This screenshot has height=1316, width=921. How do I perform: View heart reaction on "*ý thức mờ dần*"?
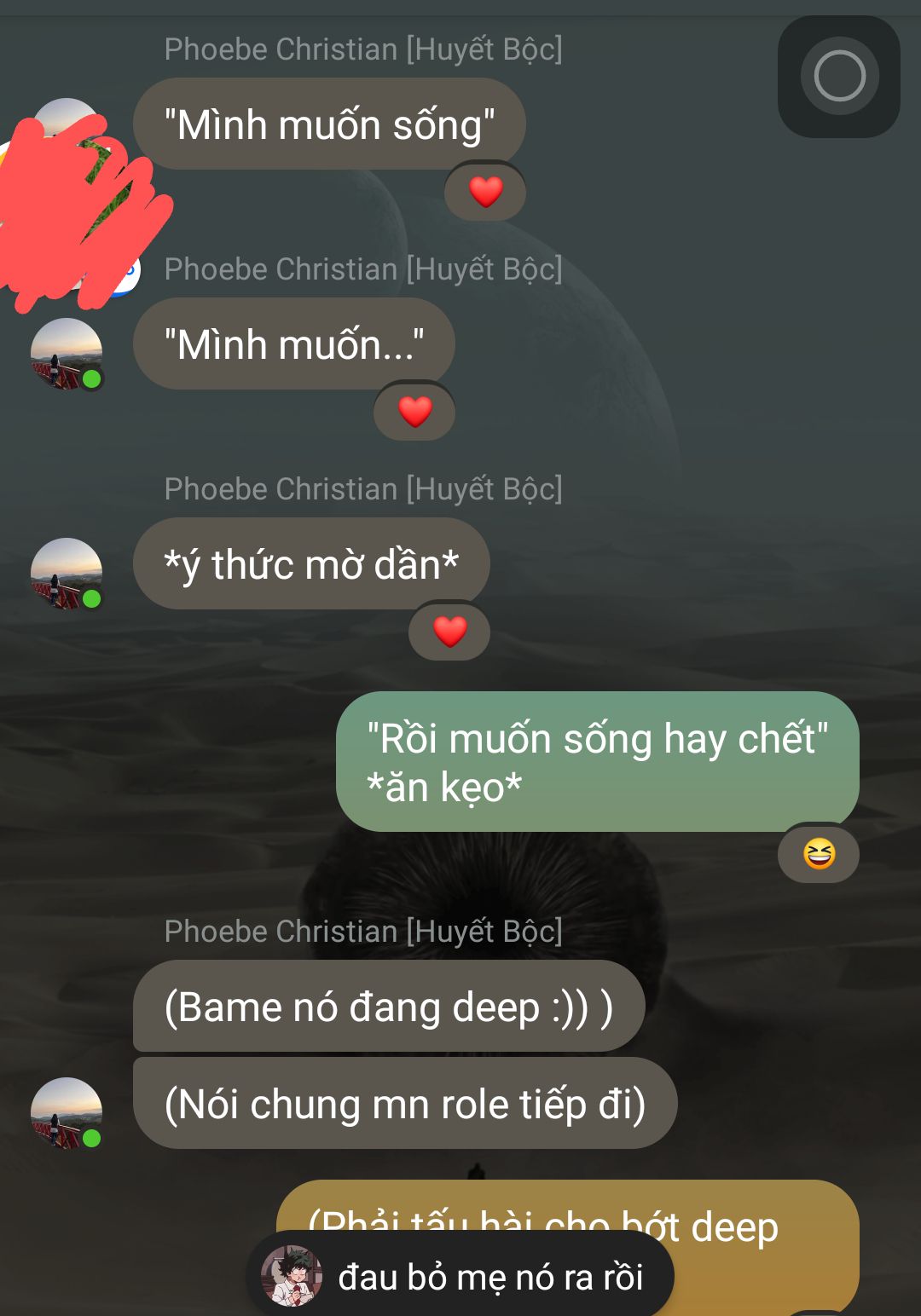(x=449, y=632)
